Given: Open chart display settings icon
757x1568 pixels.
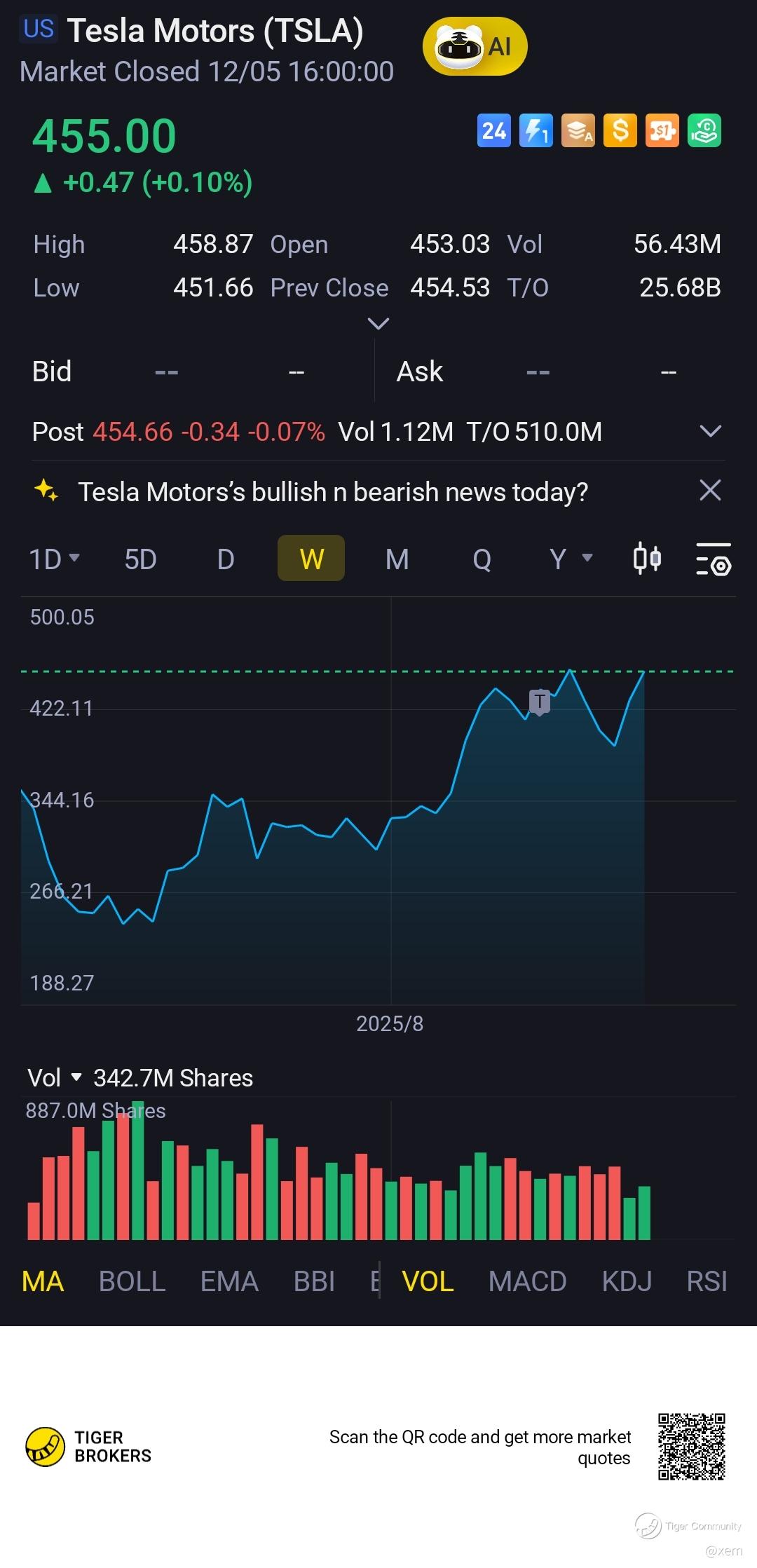Looking at the screenshot, I should 713,559.
